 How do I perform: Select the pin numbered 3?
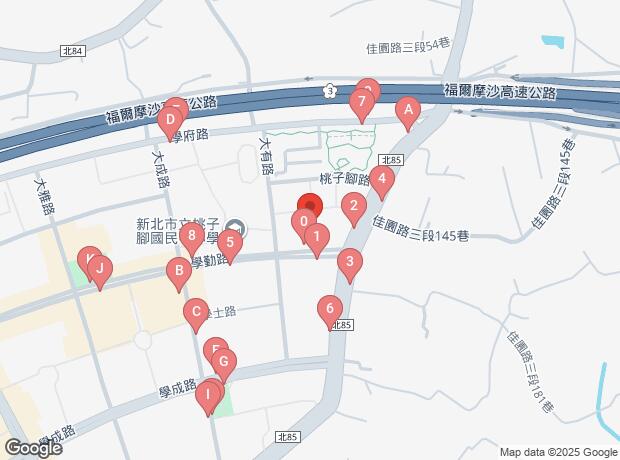348,263
